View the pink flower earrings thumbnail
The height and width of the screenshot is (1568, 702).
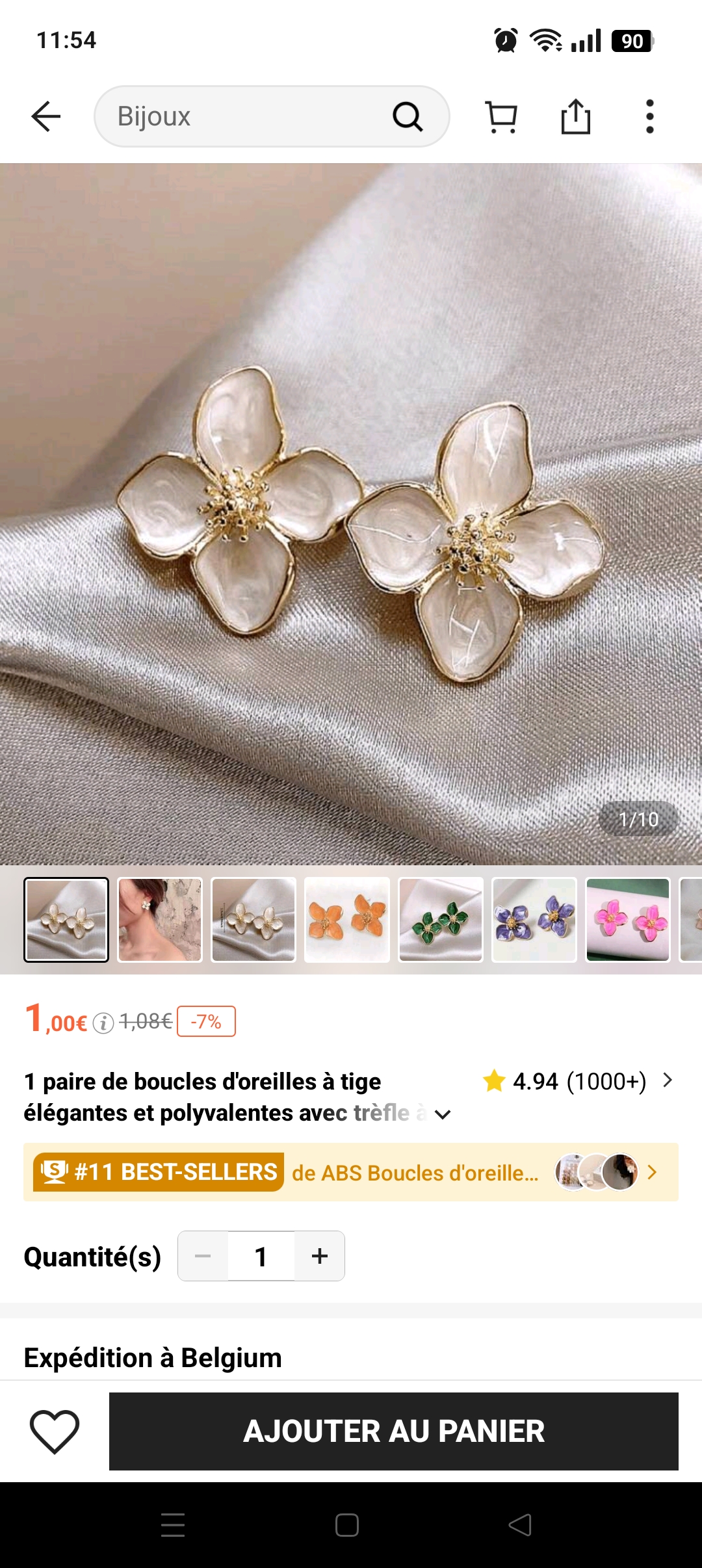tap(628, 919)
